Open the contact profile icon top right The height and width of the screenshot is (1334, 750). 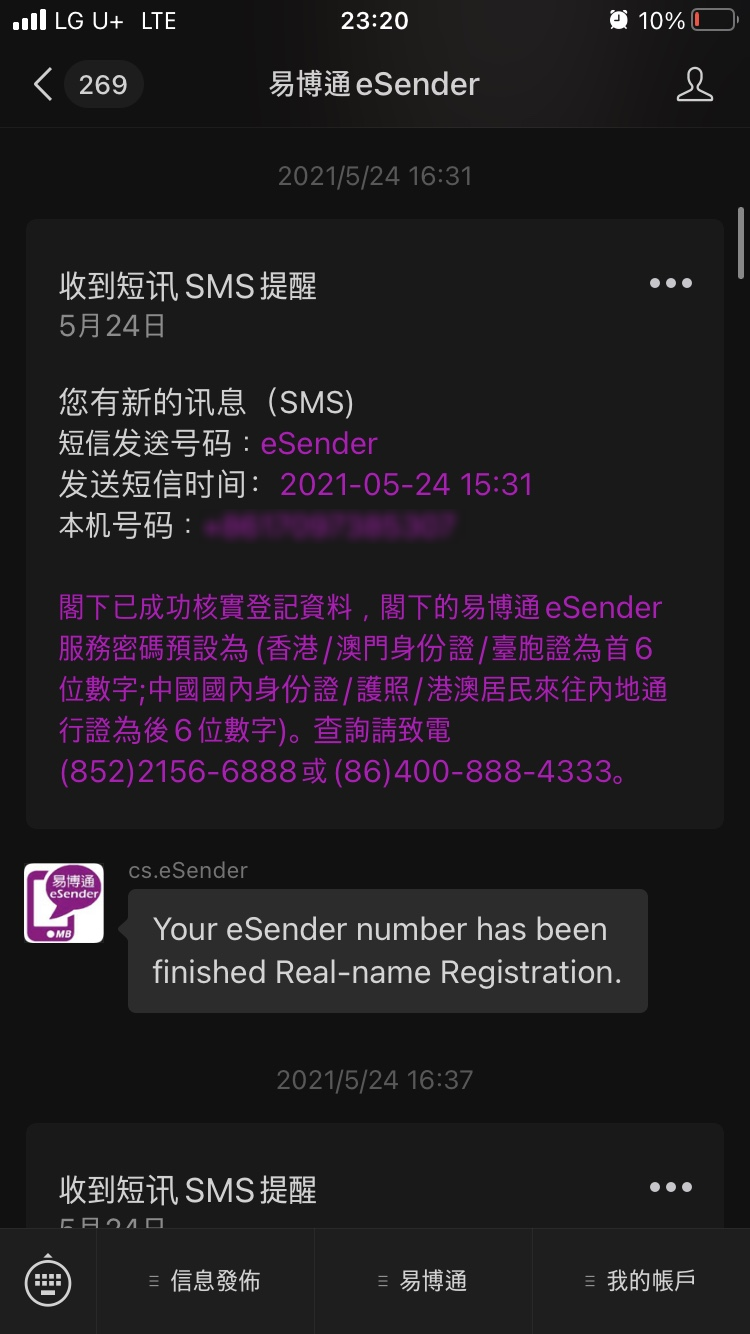[x=695, y=84]
